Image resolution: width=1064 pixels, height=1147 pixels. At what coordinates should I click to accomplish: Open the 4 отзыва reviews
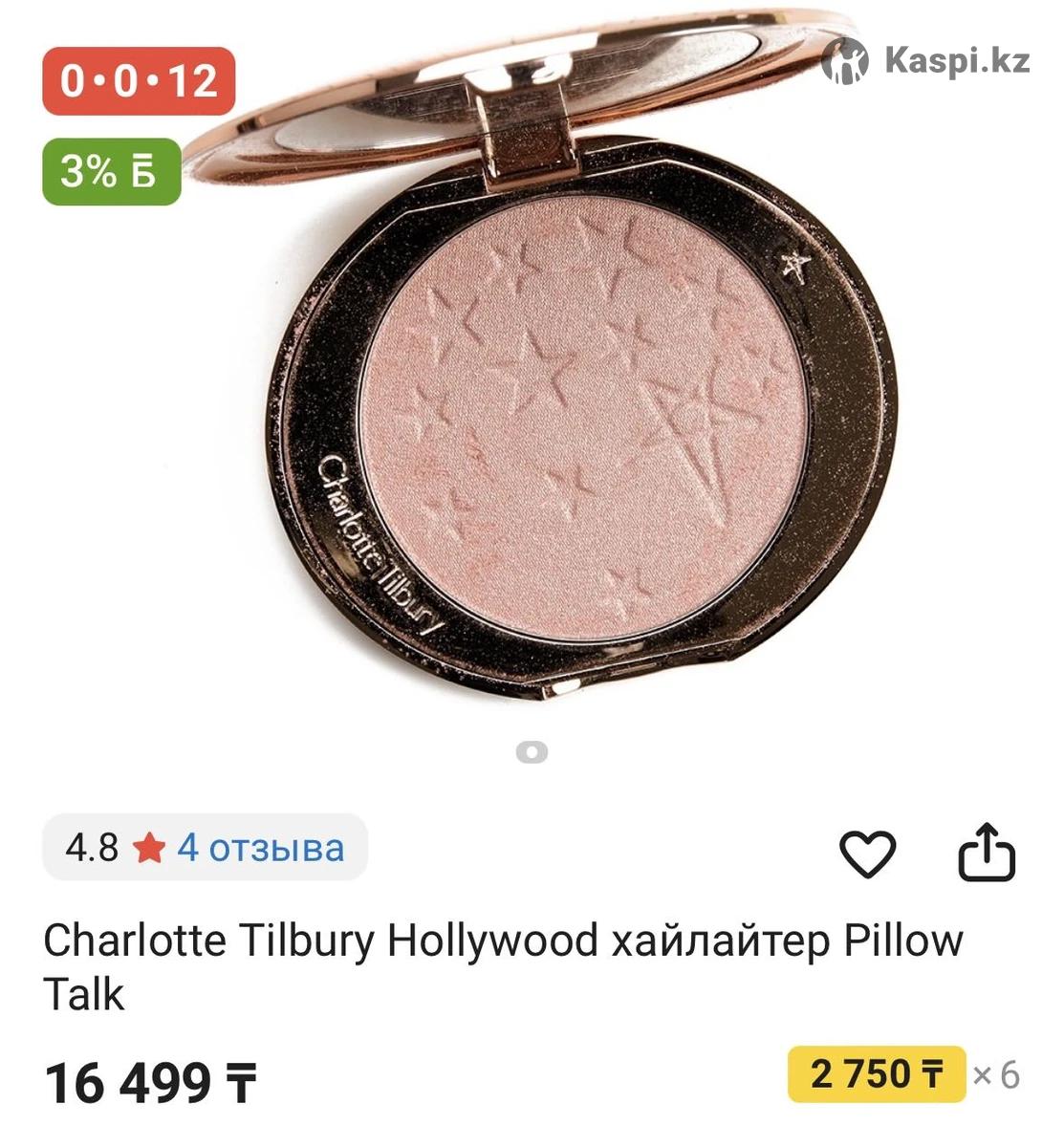pyautogui.click(x=260, y=848)
